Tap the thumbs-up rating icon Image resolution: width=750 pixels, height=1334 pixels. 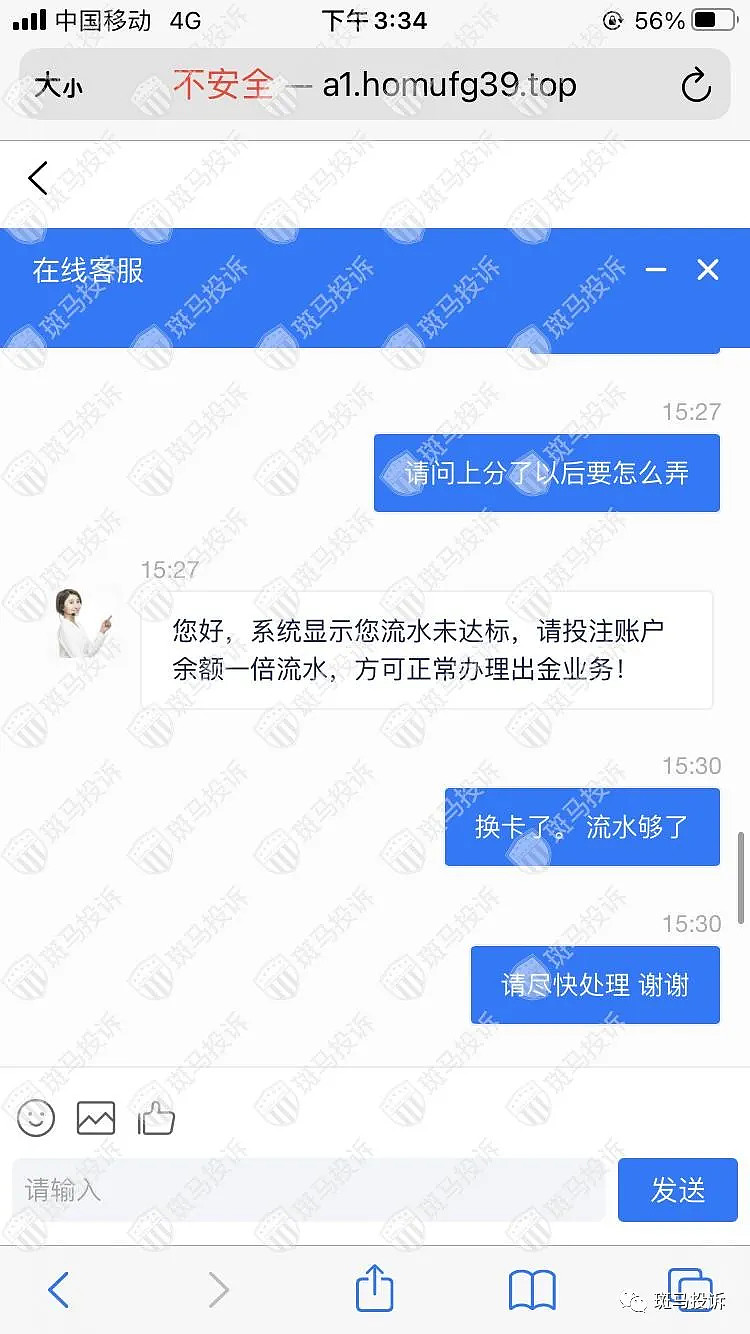point(156,1118)
